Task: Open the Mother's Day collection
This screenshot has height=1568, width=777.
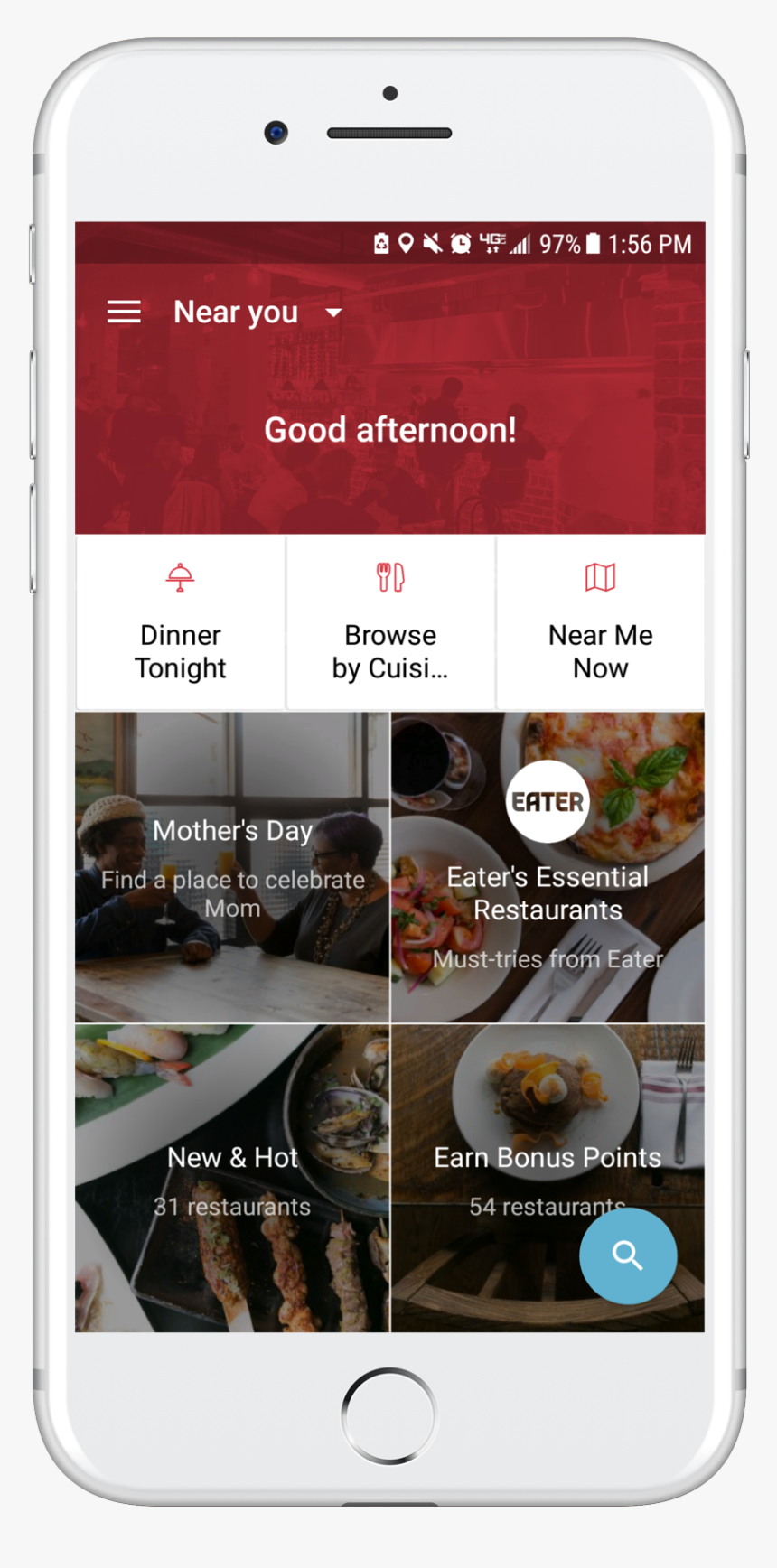Action: point(232,867)
